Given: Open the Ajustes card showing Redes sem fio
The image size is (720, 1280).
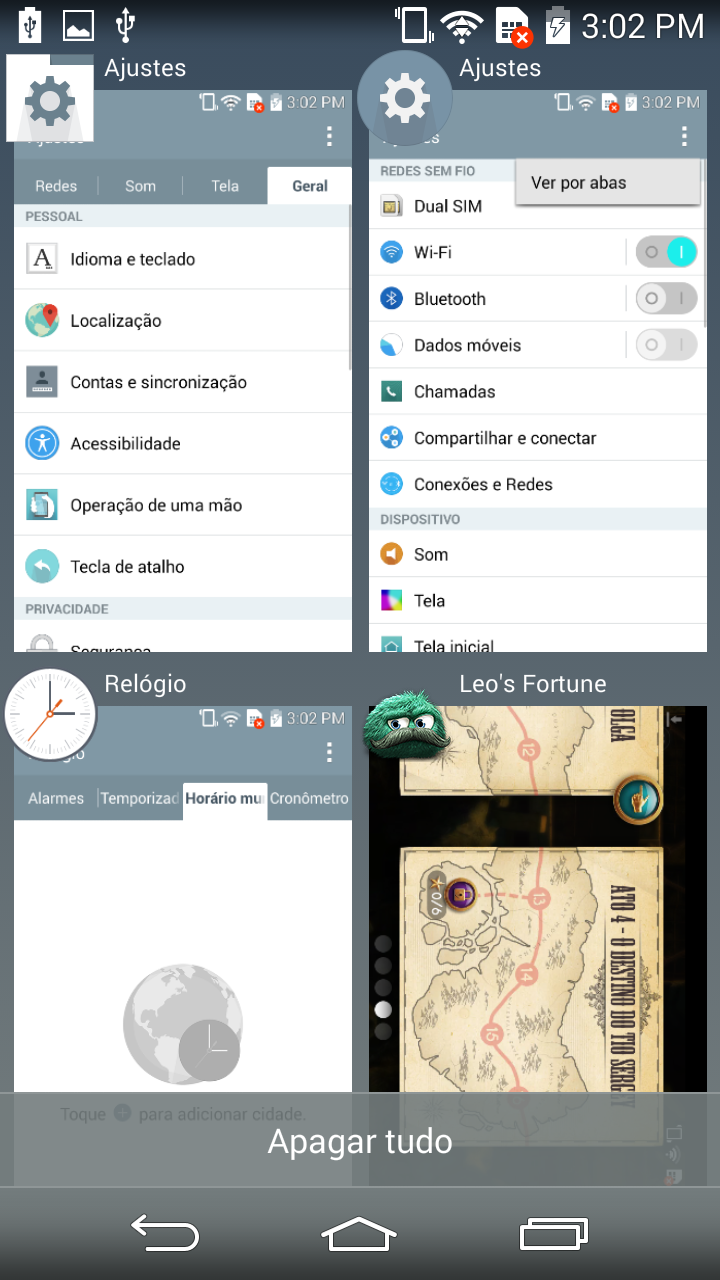Looking at the screenshot, I should click(538, 420).
